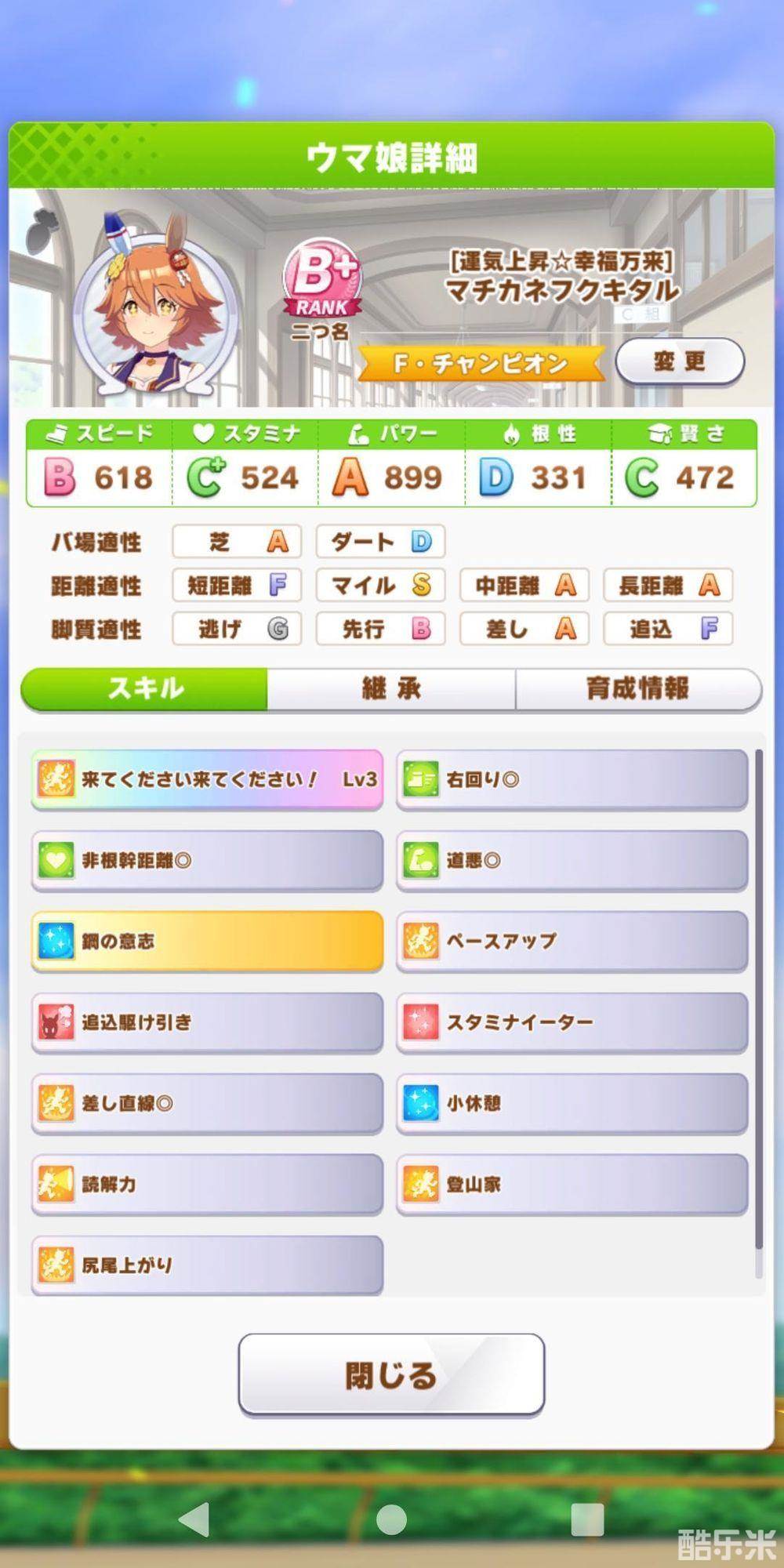Switch to the 継承 tab
784x1568 pixels.
[x=391, y=689]
